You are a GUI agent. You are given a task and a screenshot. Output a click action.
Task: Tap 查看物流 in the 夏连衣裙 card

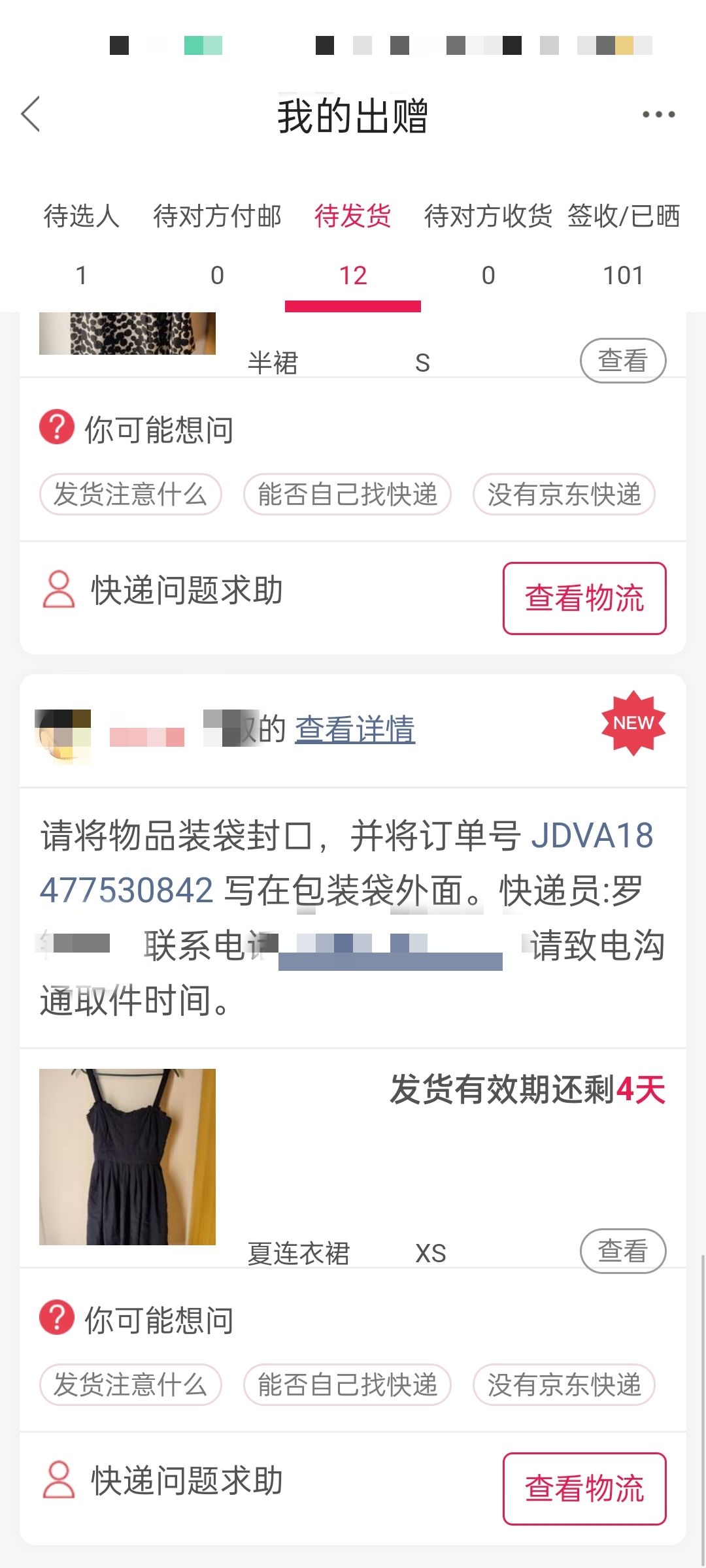tap(584, 1489)
